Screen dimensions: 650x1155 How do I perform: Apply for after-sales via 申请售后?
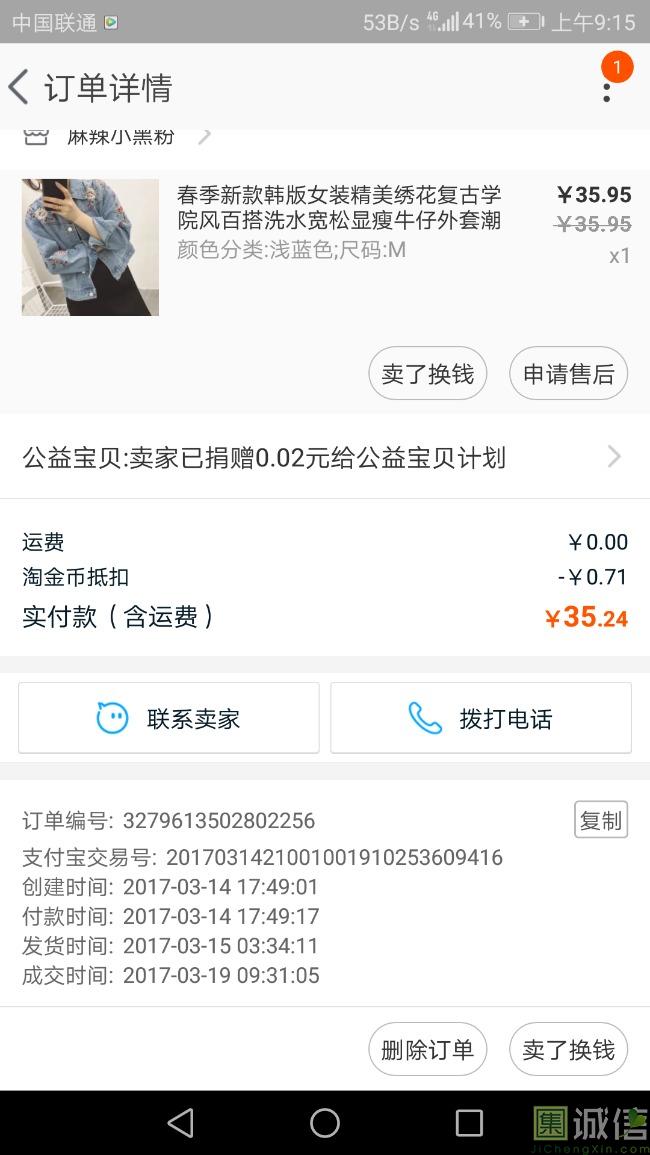(568, 373)
